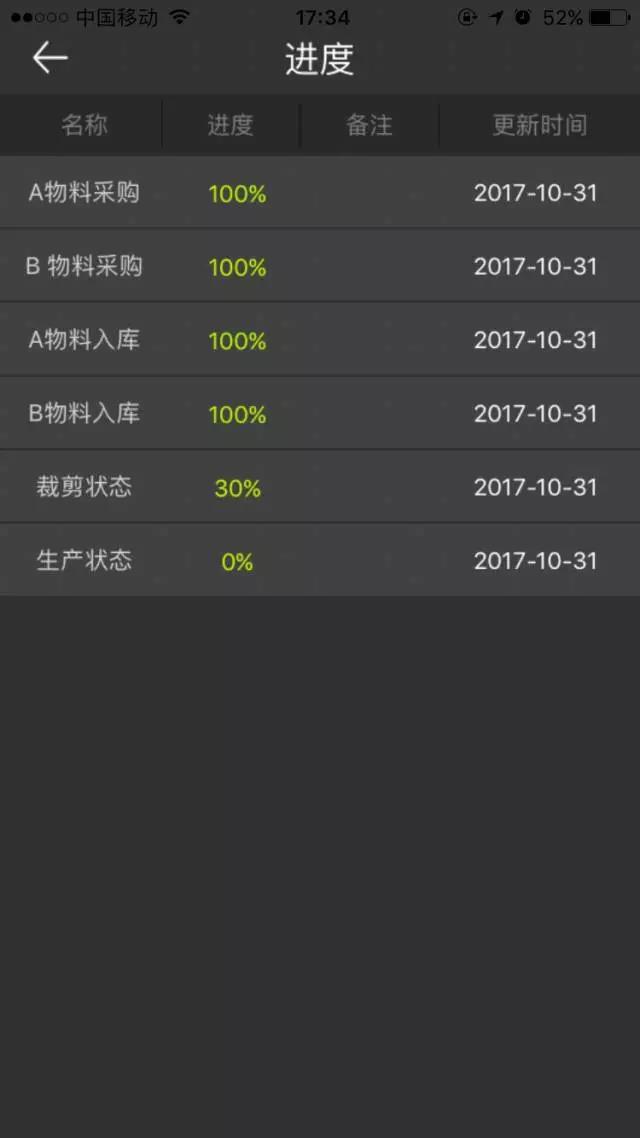Viewport: 640px width, 1138px height.
Task: Open the B 物料采购 progress row
Action: (320, 266)
